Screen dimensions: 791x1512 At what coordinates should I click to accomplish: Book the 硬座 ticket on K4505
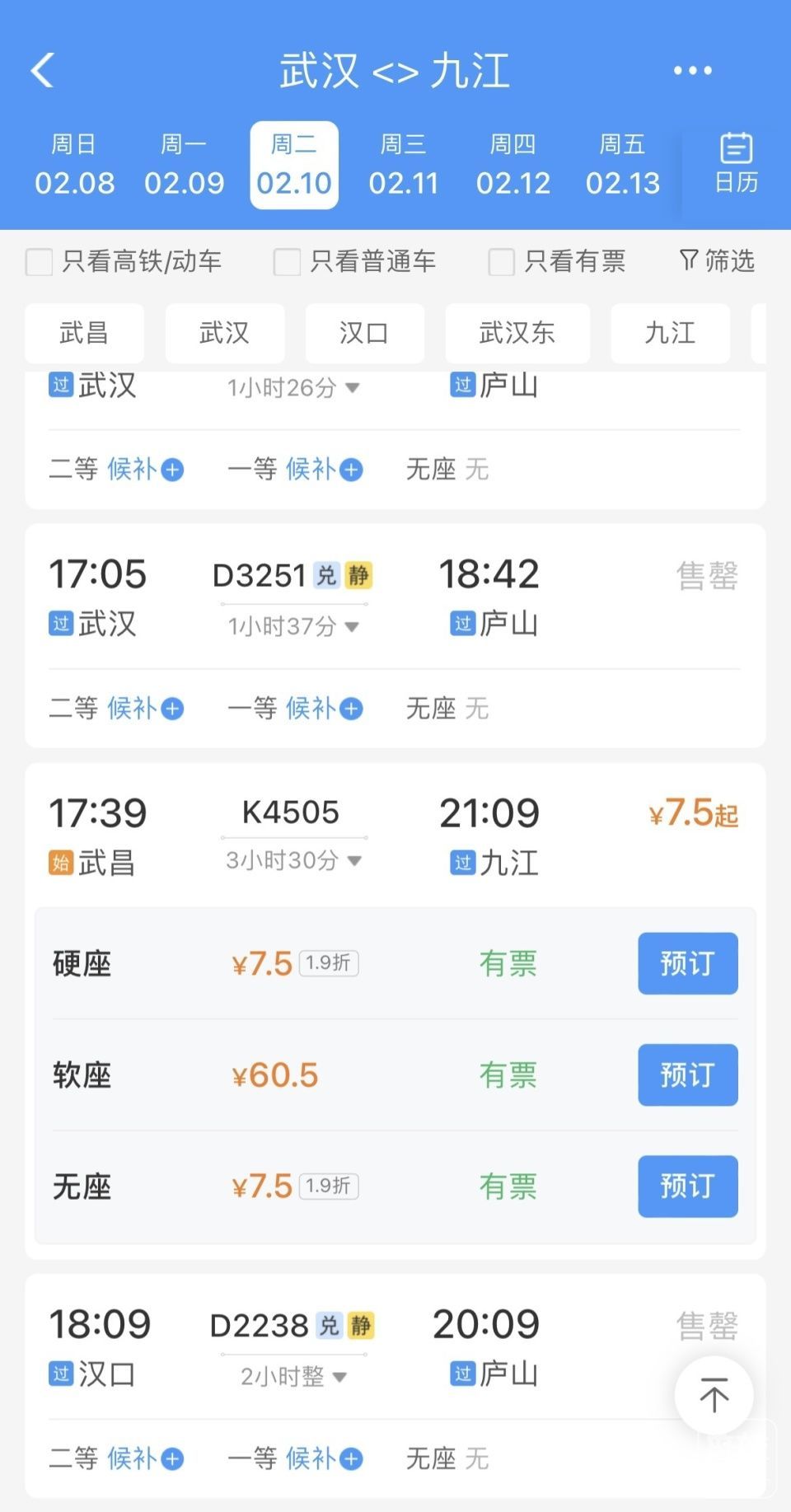click(687, 963)
